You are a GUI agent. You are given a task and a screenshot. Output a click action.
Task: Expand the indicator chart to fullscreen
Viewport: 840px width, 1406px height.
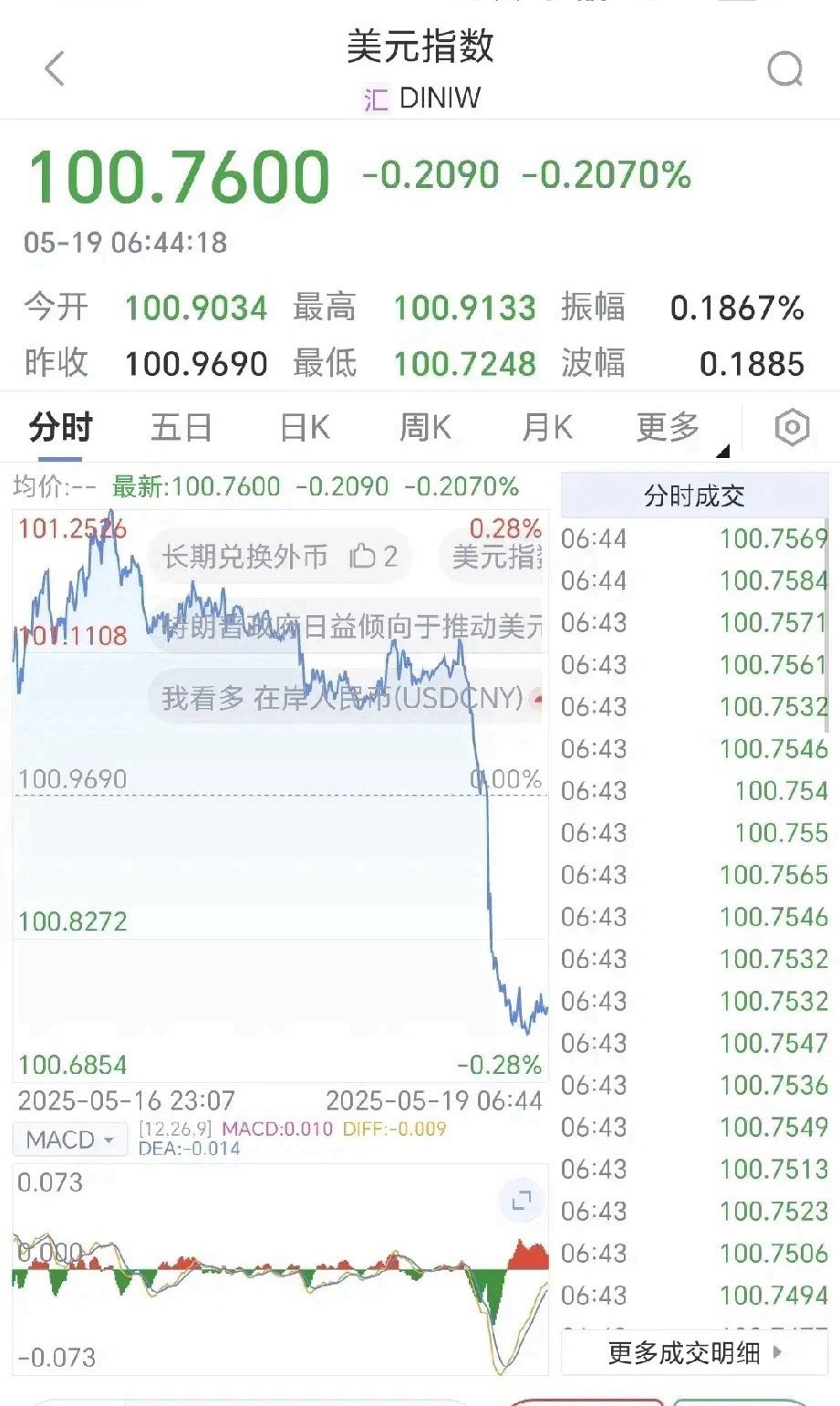click(x=522, y=1202)
